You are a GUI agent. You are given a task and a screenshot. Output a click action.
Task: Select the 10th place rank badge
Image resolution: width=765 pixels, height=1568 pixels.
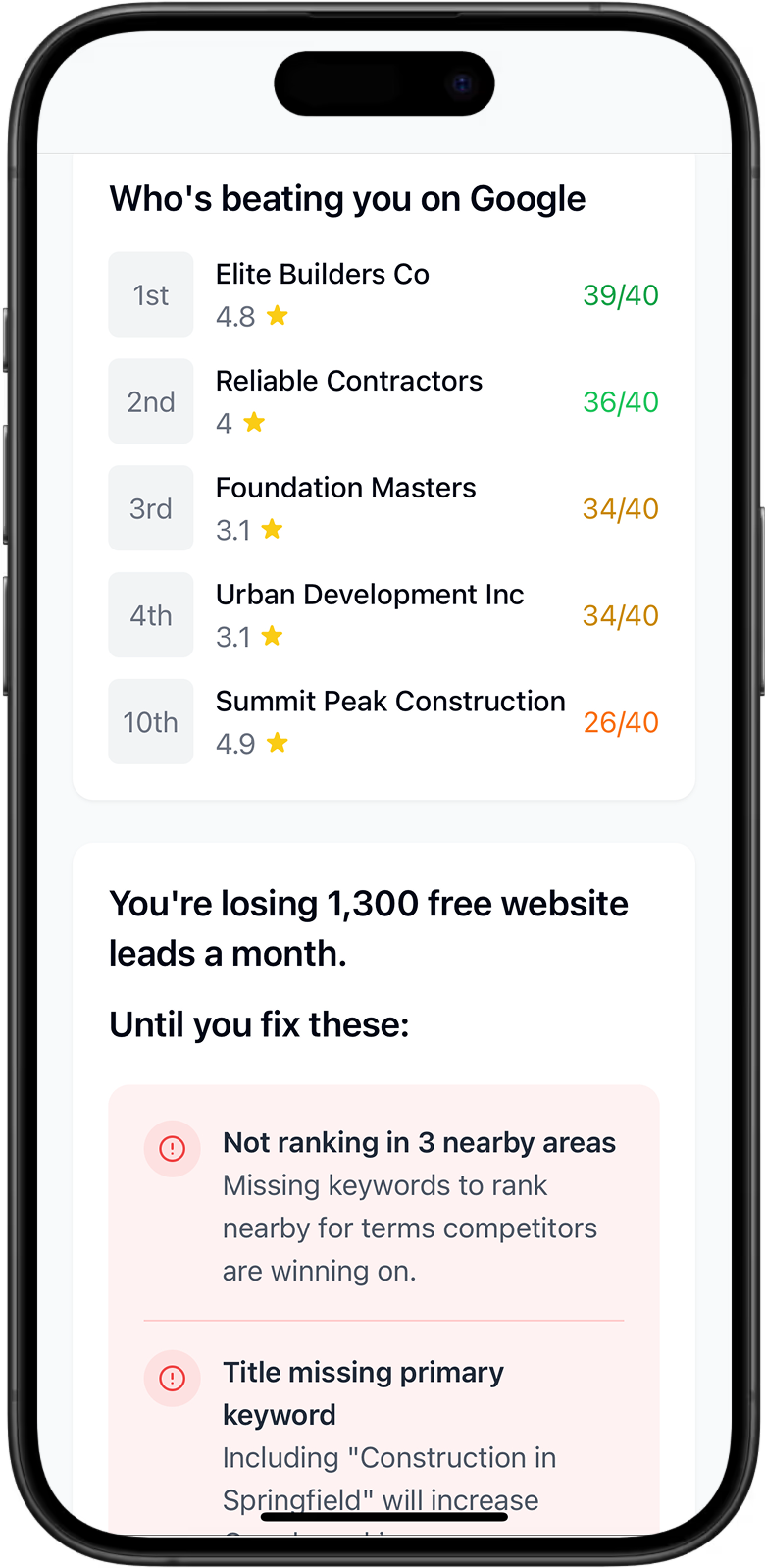[150, 721]
